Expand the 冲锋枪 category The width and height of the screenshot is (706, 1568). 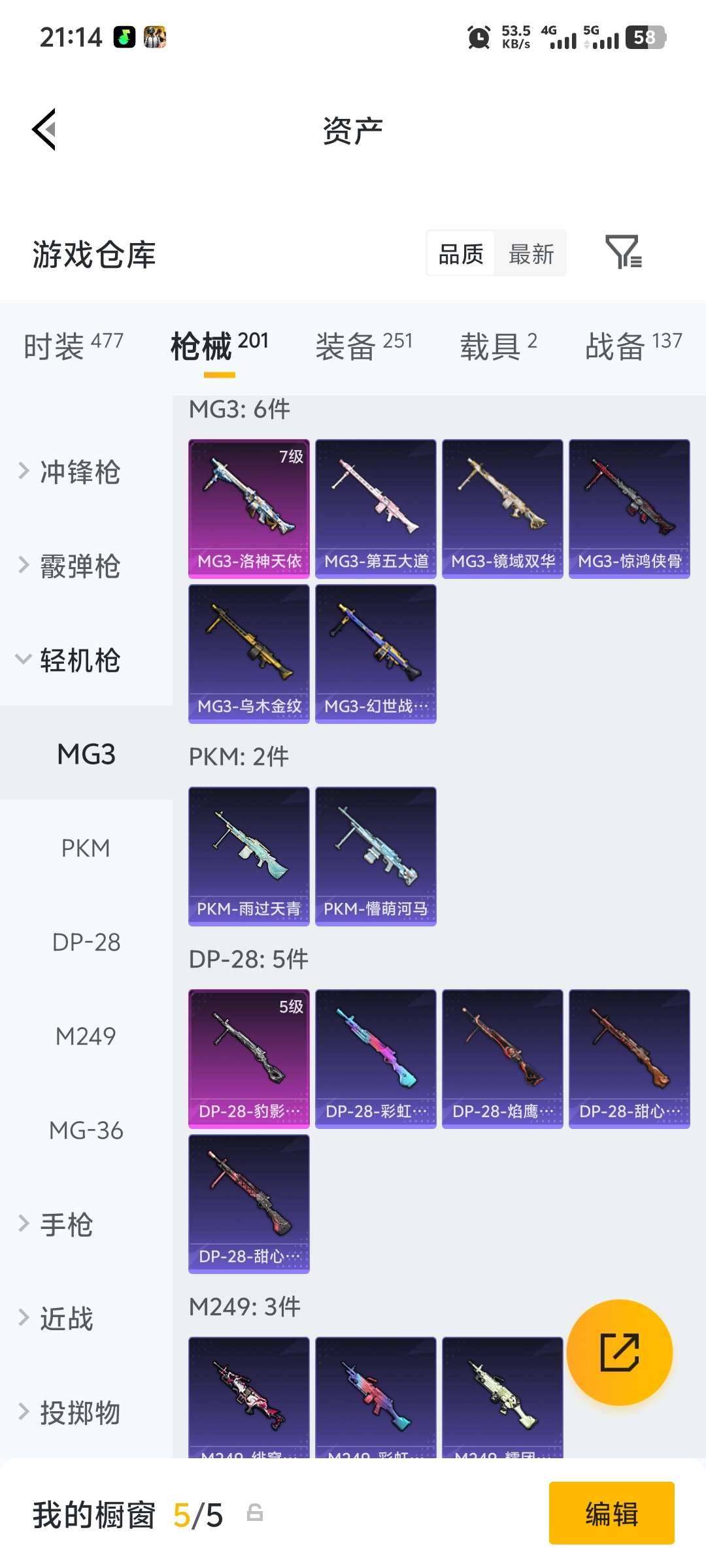tap(79, 472)
